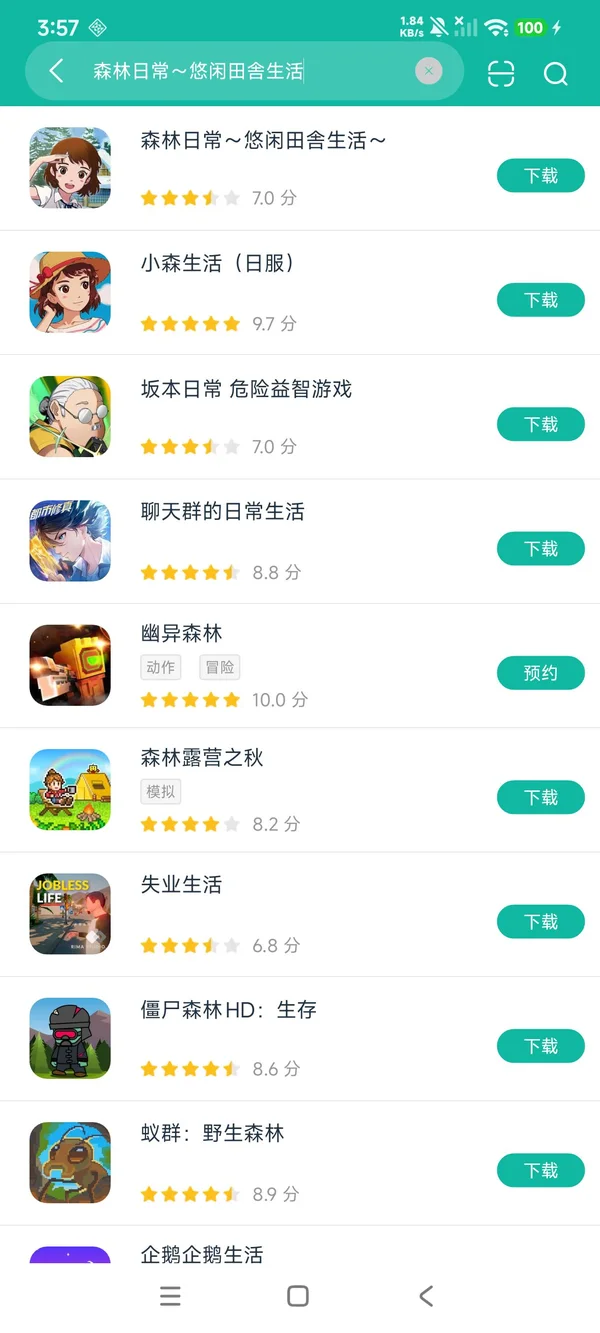Viewport: 600px width, 1333px height.
Task: Clear the search text field
Action: click(428, 71)
